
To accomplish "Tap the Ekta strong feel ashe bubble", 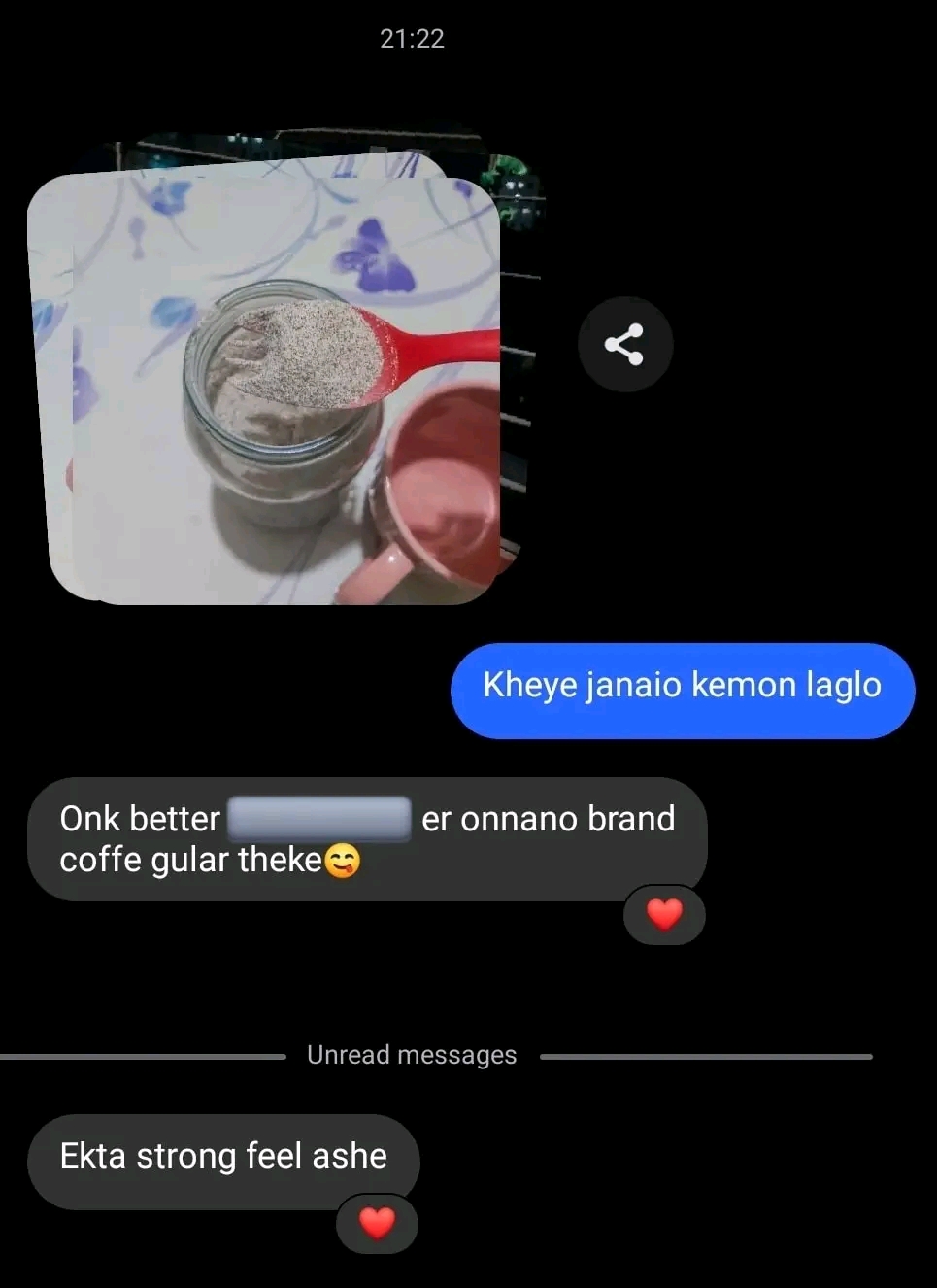I will 223,1156.
